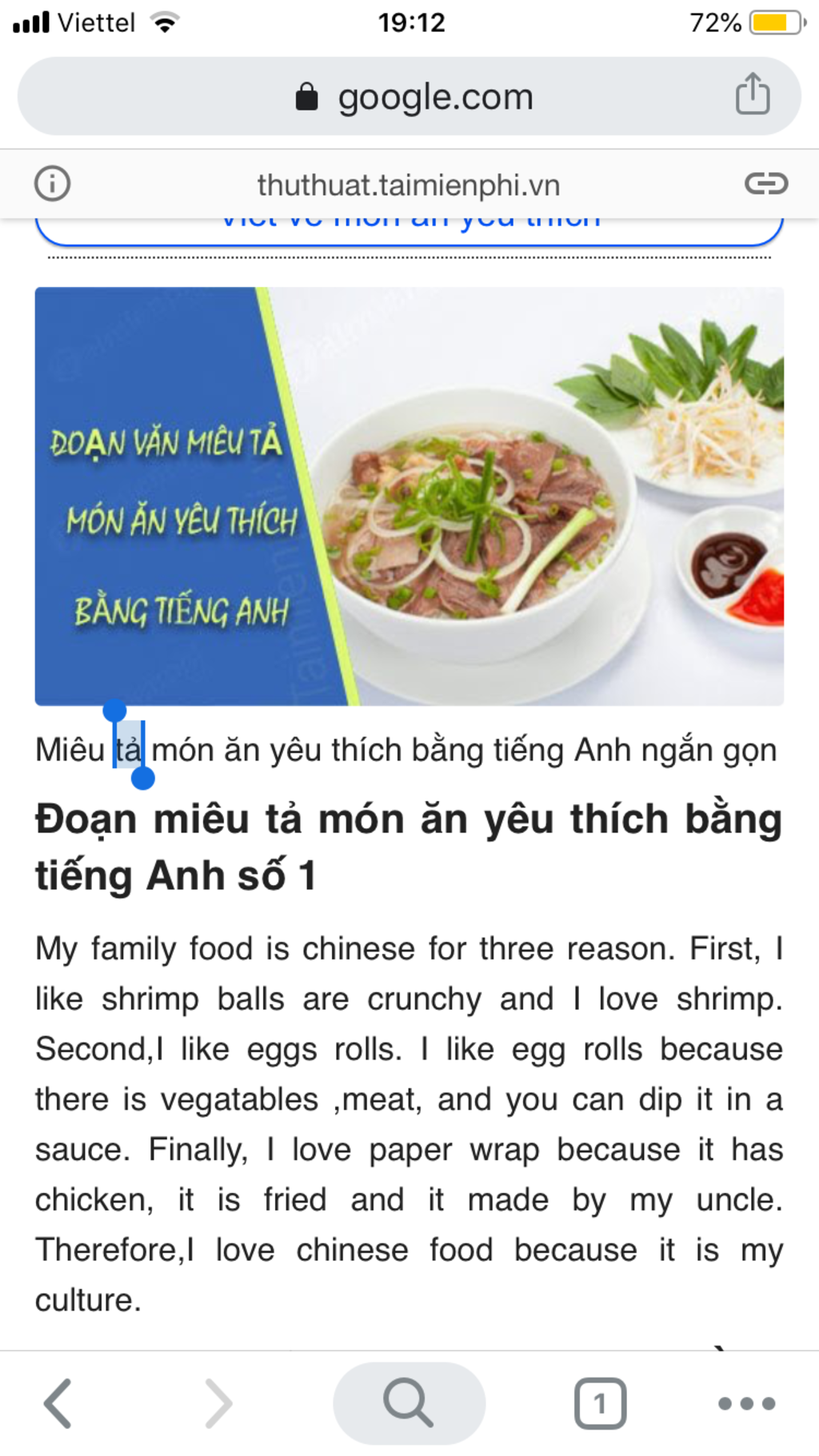Screen dimensions: 819x1456
Task: Go forward to next page
Action: [x=218, y=1403]
